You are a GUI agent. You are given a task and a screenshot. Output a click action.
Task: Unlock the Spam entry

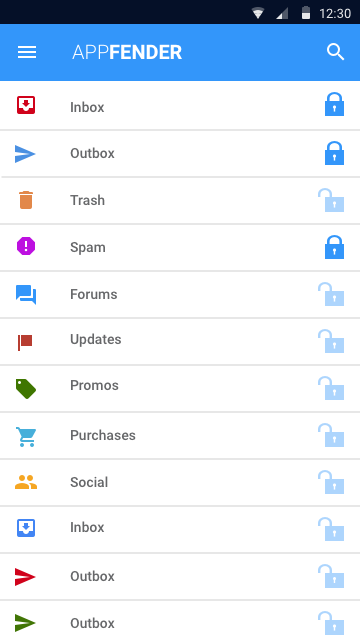pyautogui.click(x=334, y=247)
